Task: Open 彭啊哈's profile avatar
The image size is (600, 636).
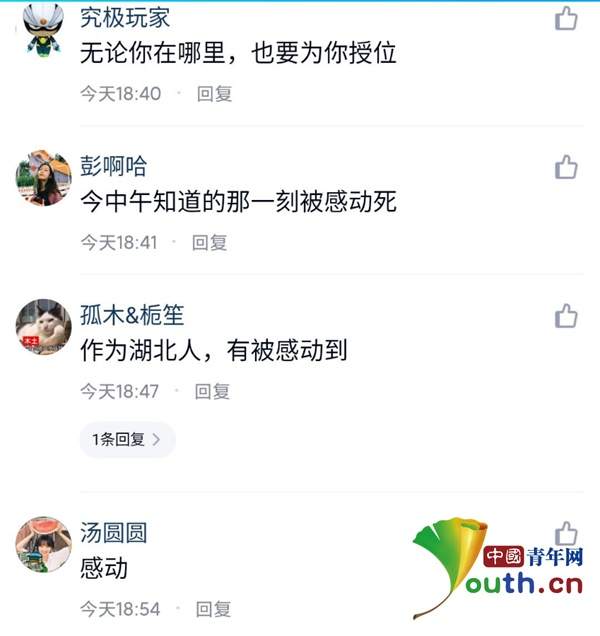Action: click(x=43, y=178)
